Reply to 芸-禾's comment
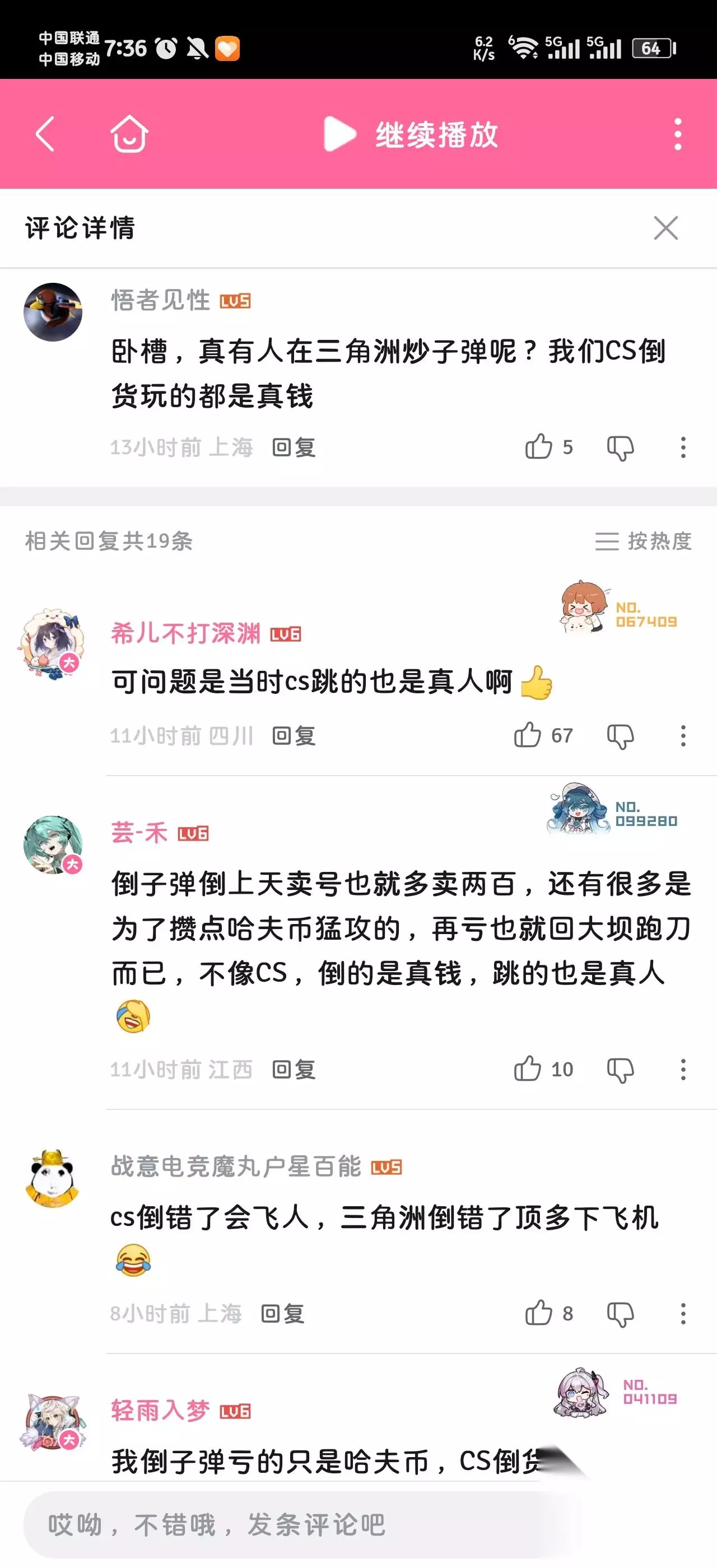This screenshot has height=1568, width=717. tap(294, 1070)
